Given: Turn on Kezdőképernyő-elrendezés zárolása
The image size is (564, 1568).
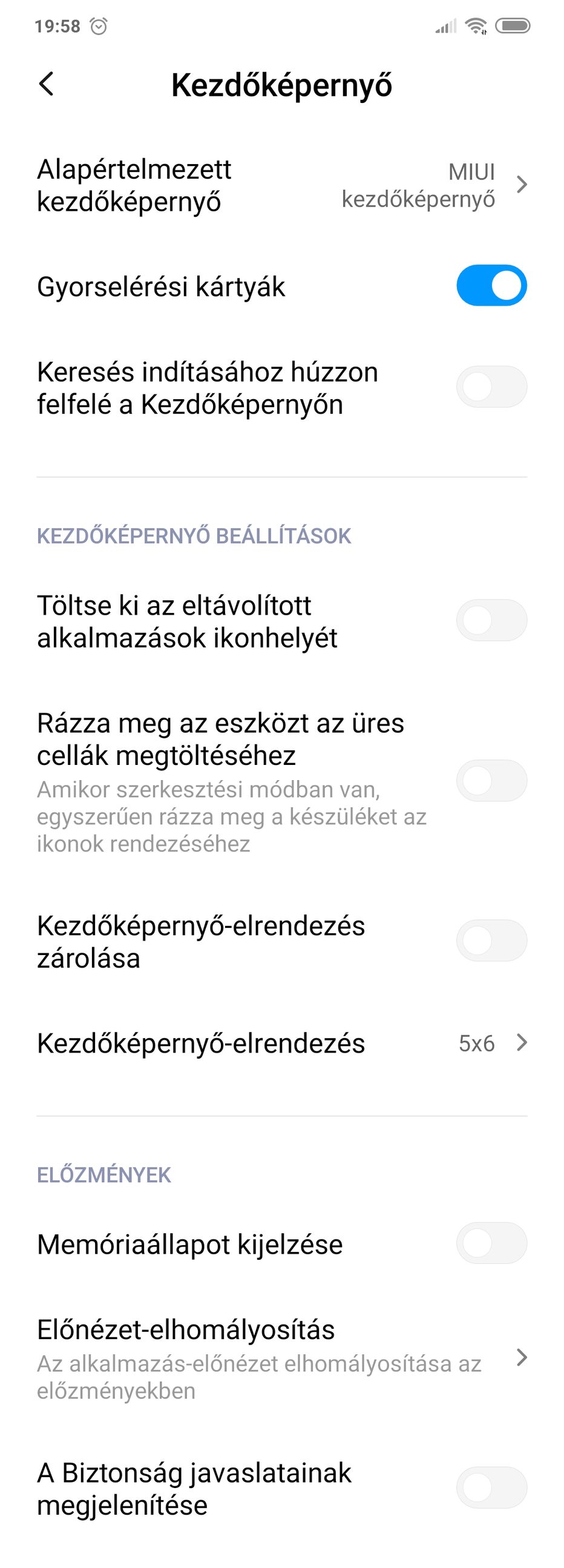Looking at the screenshot, I should tap(491, 941).
